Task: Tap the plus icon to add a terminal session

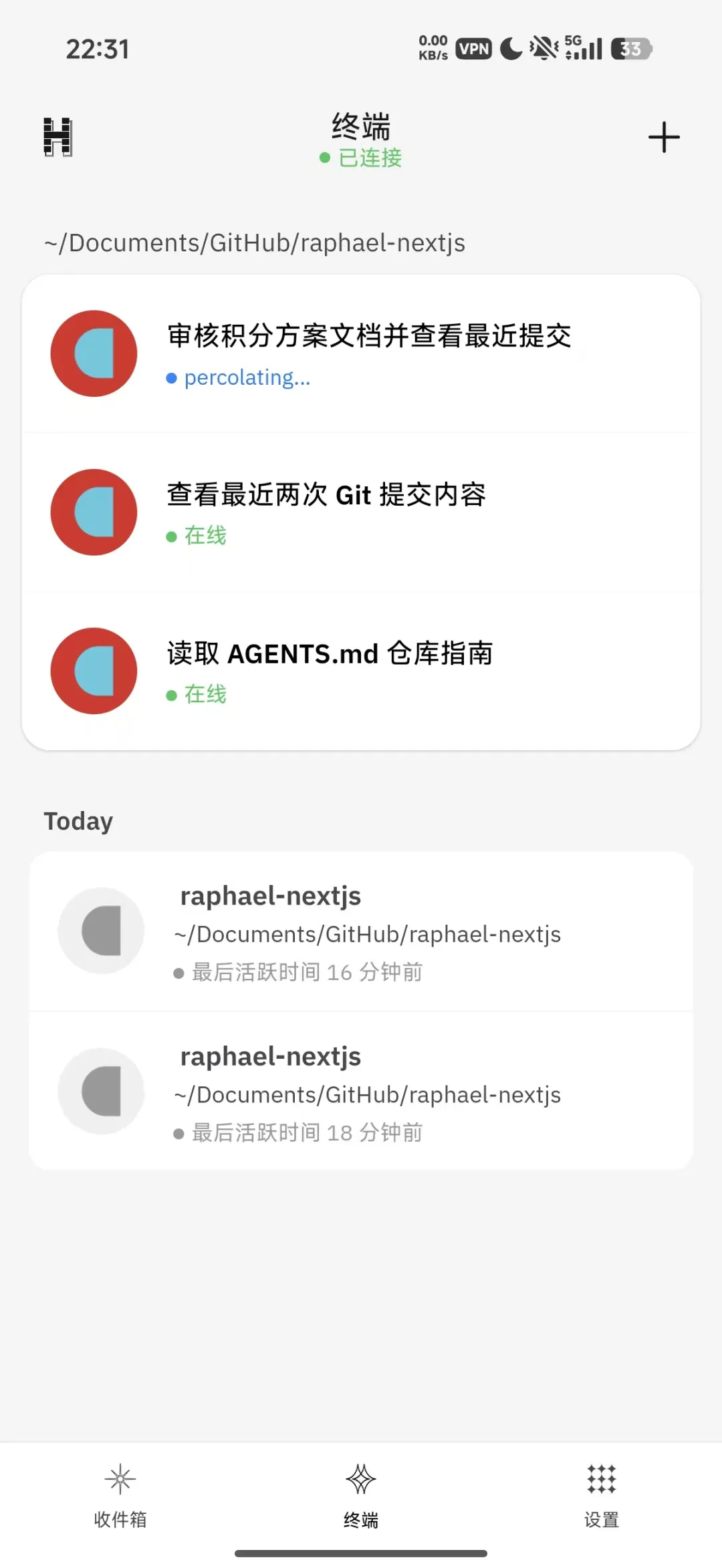Action: coord(664,137)
